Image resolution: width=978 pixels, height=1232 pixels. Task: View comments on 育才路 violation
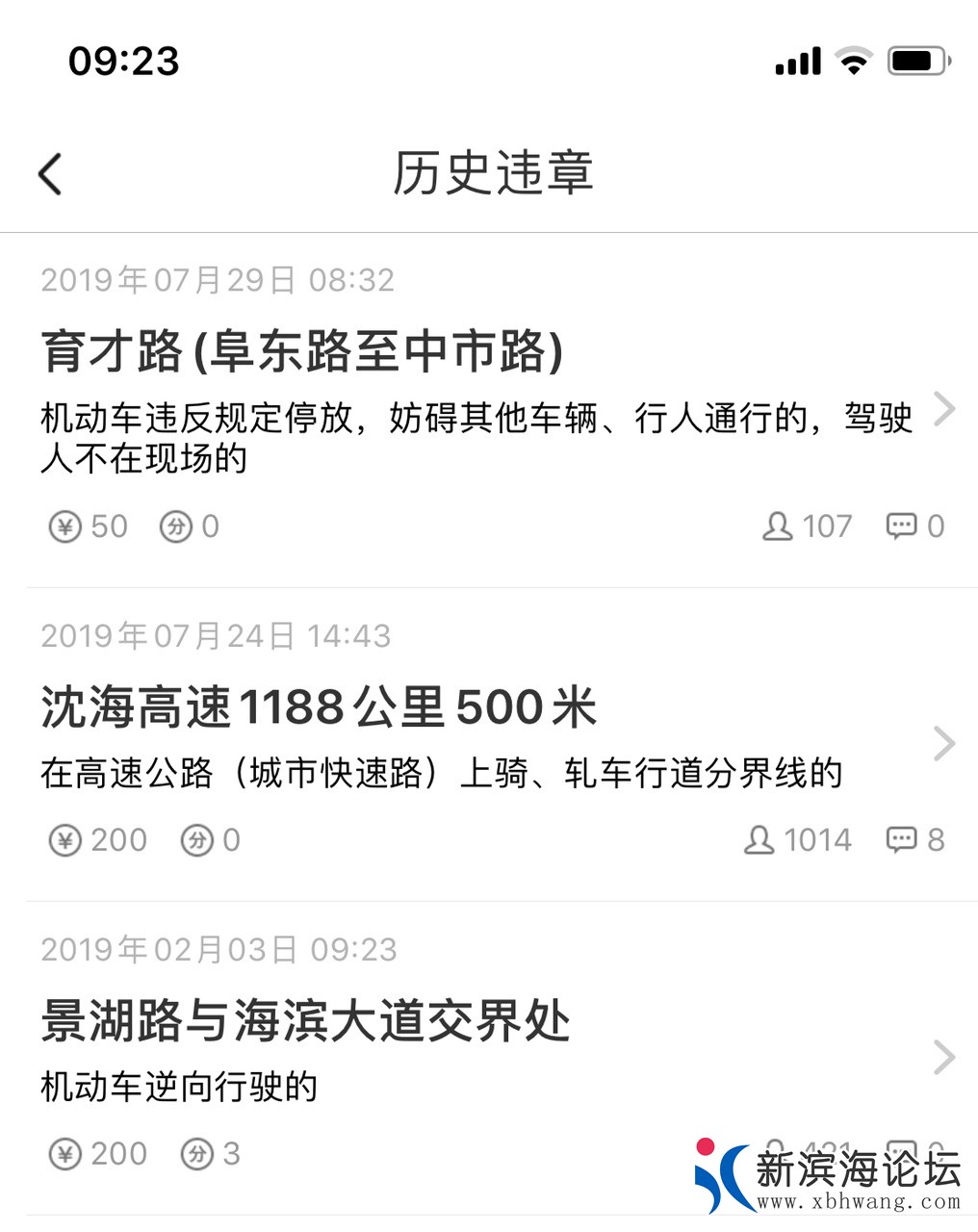click(914, 526)
